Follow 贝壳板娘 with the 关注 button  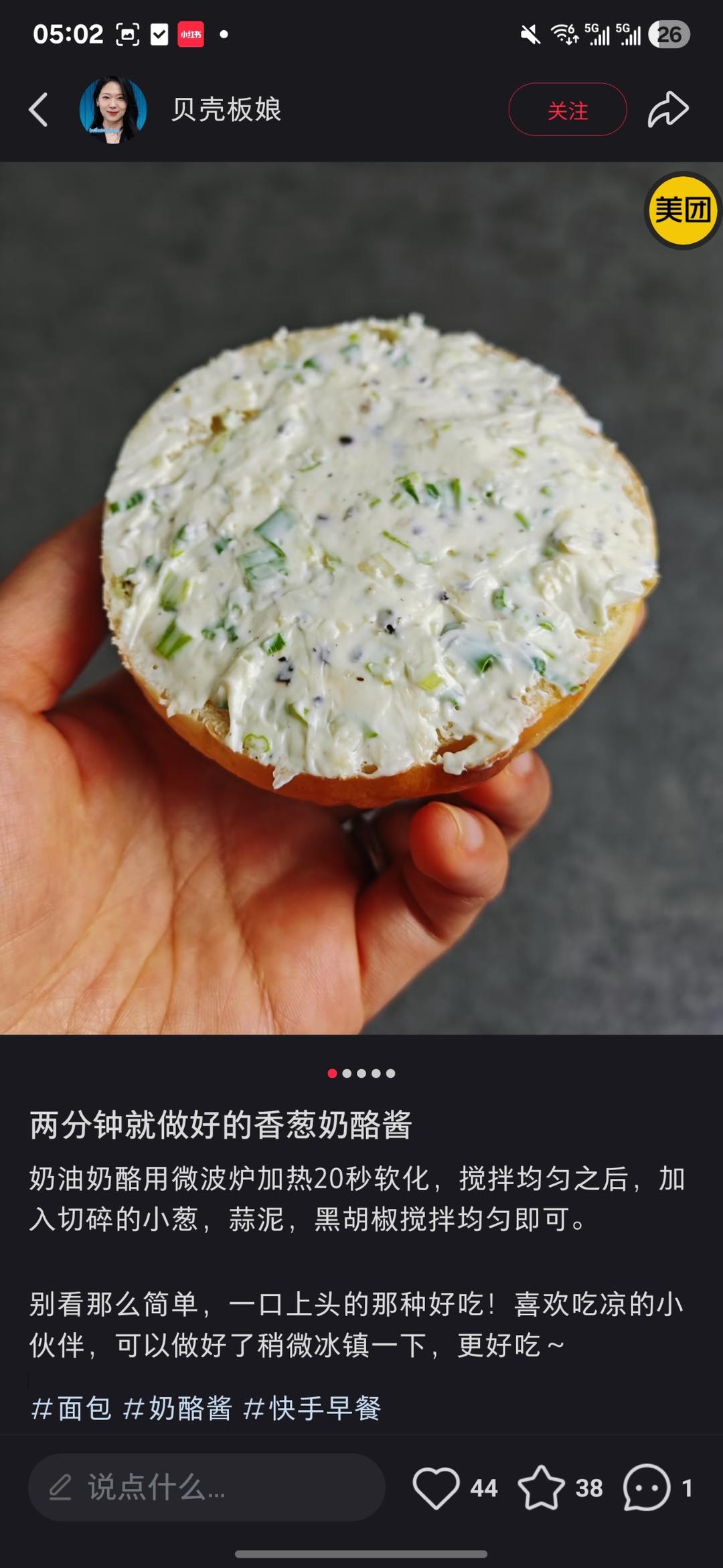(567, 110)
